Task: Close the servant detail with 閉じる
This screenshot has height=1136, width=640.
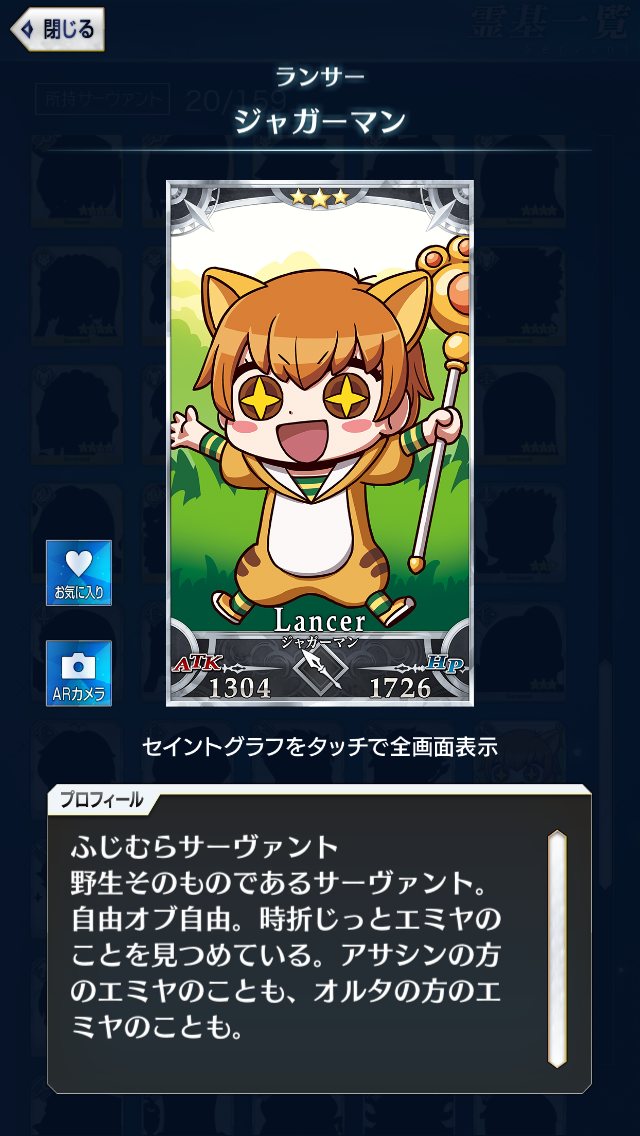Action: [58, 29]
